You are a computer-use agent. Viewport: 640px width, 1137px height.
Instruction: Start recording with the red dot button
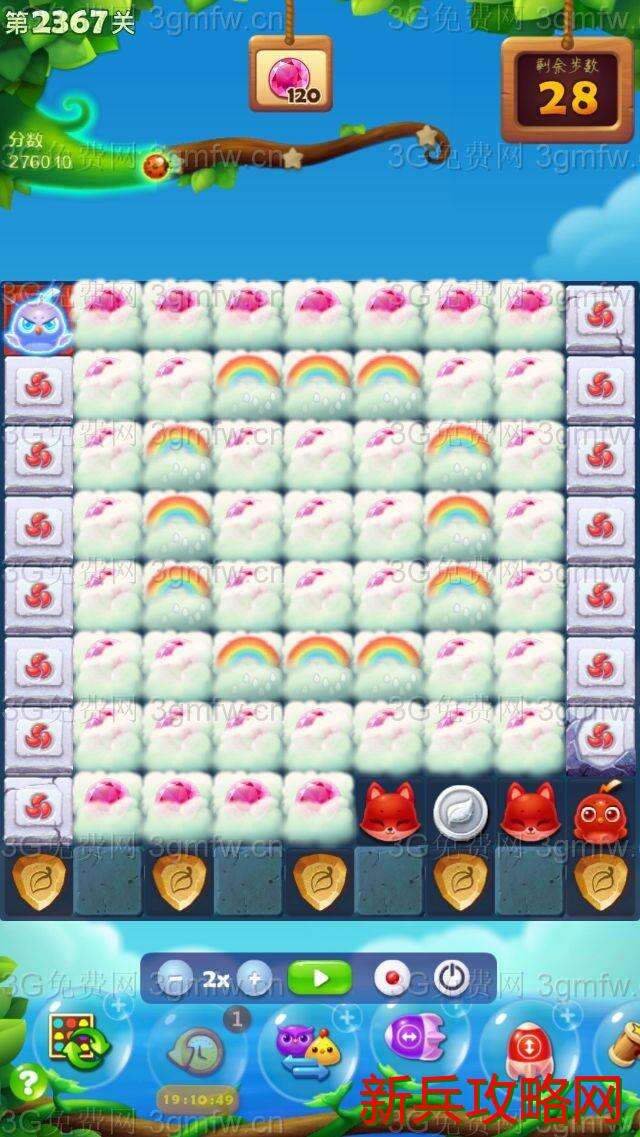click(x=392, y=977)
